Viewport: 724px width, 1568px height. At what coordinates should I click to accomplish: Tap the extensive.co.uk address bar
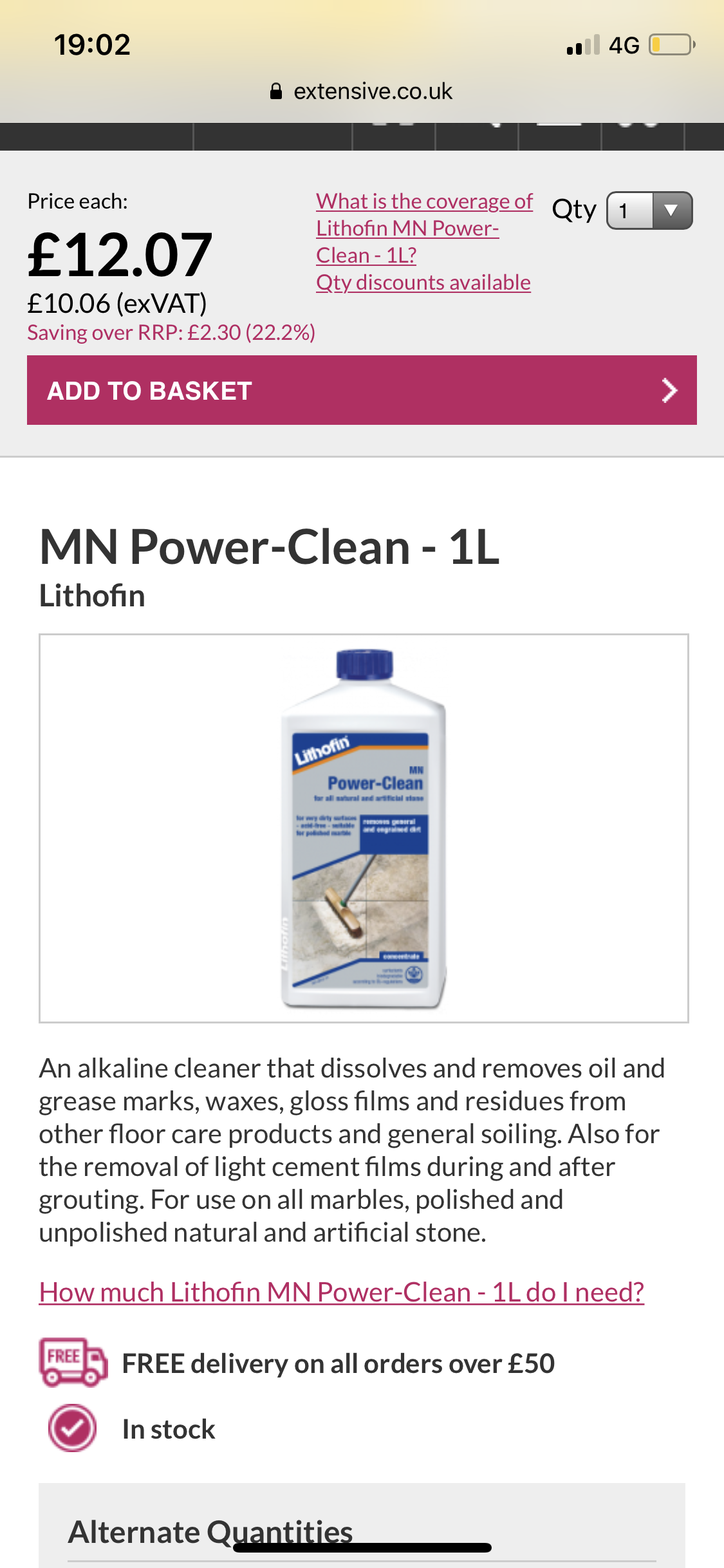point(362,91)
